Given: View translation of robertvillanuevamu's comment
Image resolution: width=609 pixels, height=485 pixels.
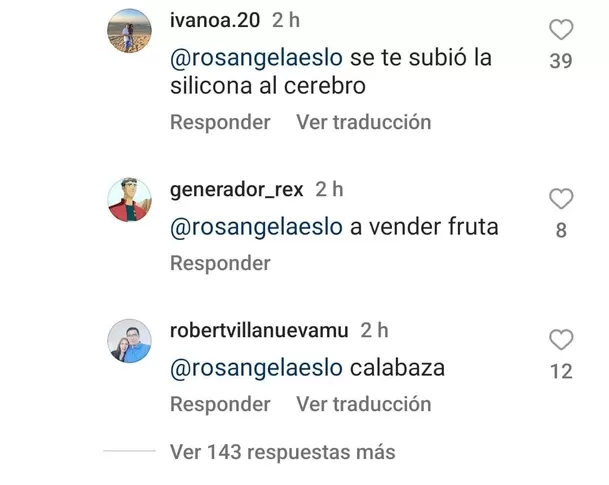Looking at the screenshot, I should click(363, 404).
